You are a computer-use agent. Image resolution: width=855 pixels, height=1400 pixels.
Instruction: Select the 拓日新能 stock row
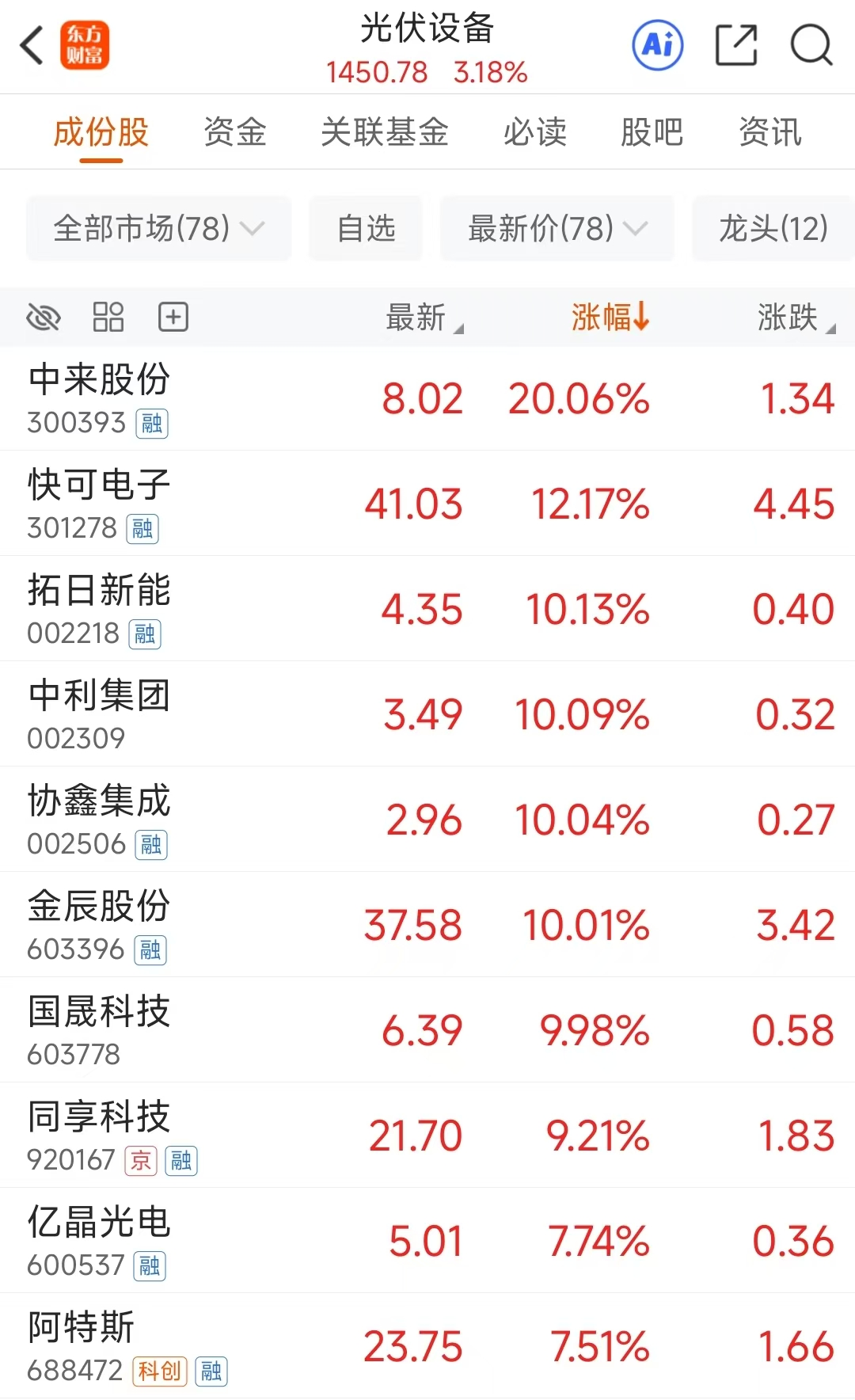(427, 608)
